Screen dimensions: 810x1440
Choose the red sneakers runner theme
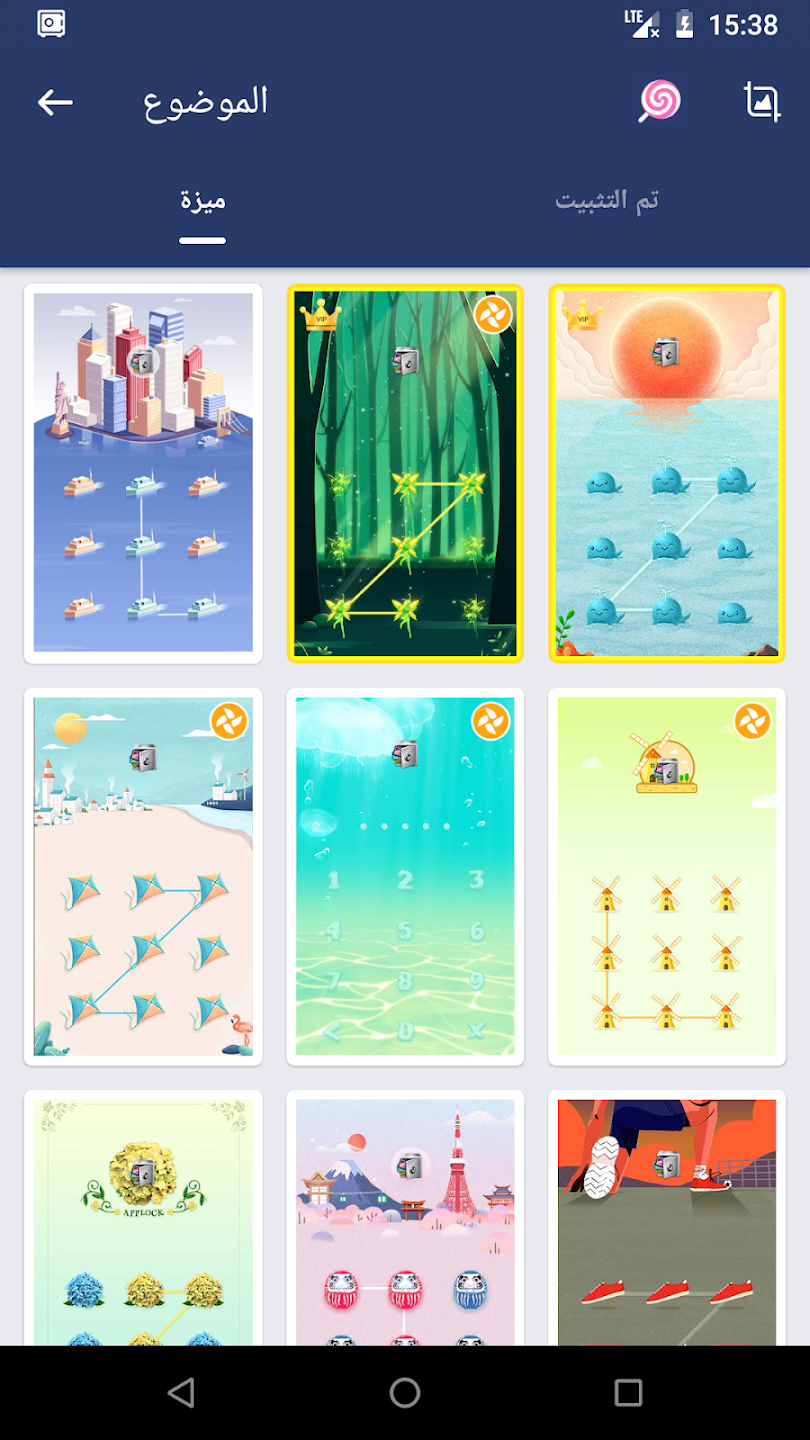click(667, 1220)
